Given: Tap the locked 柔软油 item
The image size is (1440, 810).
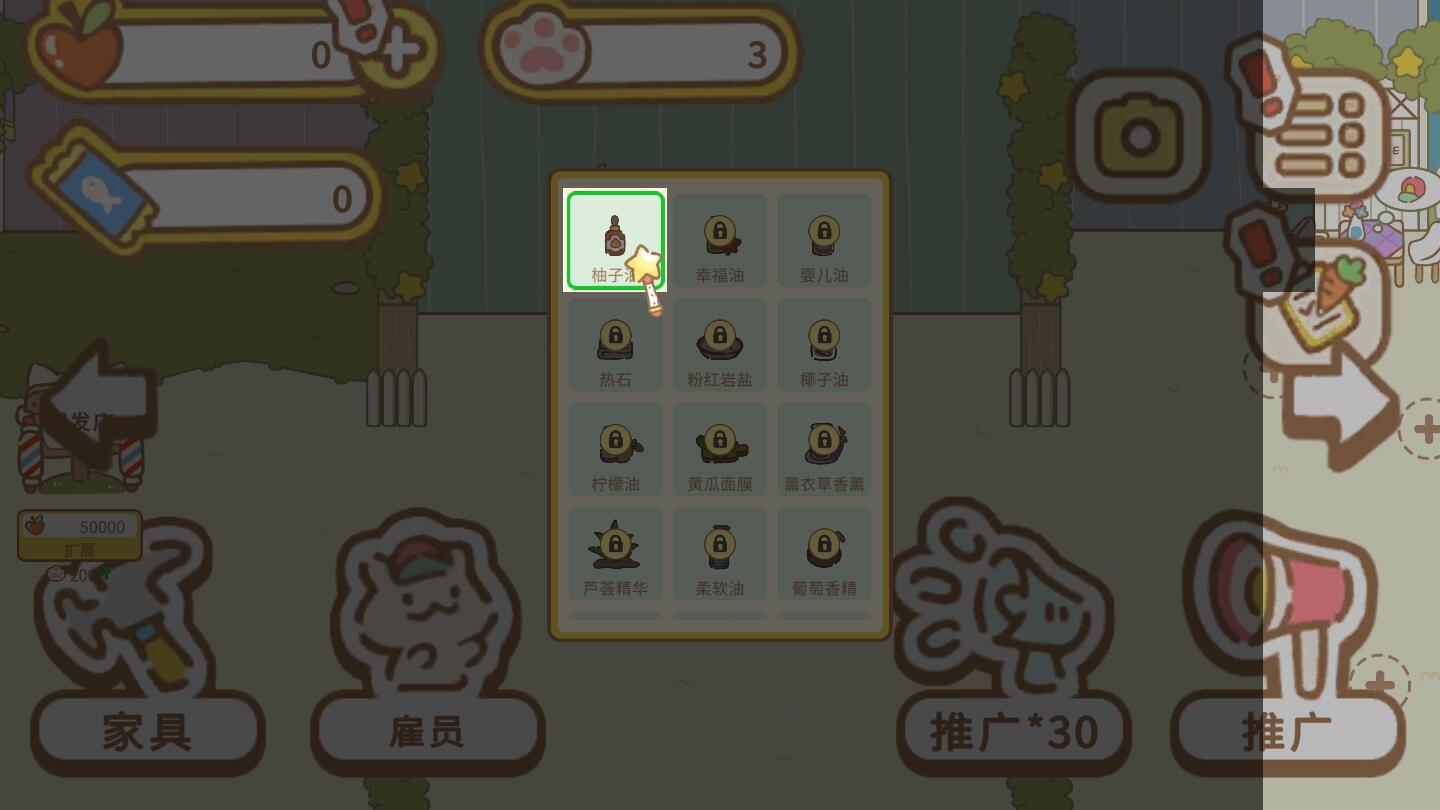Looking at the screenshot, I should [x=720, y=554].
